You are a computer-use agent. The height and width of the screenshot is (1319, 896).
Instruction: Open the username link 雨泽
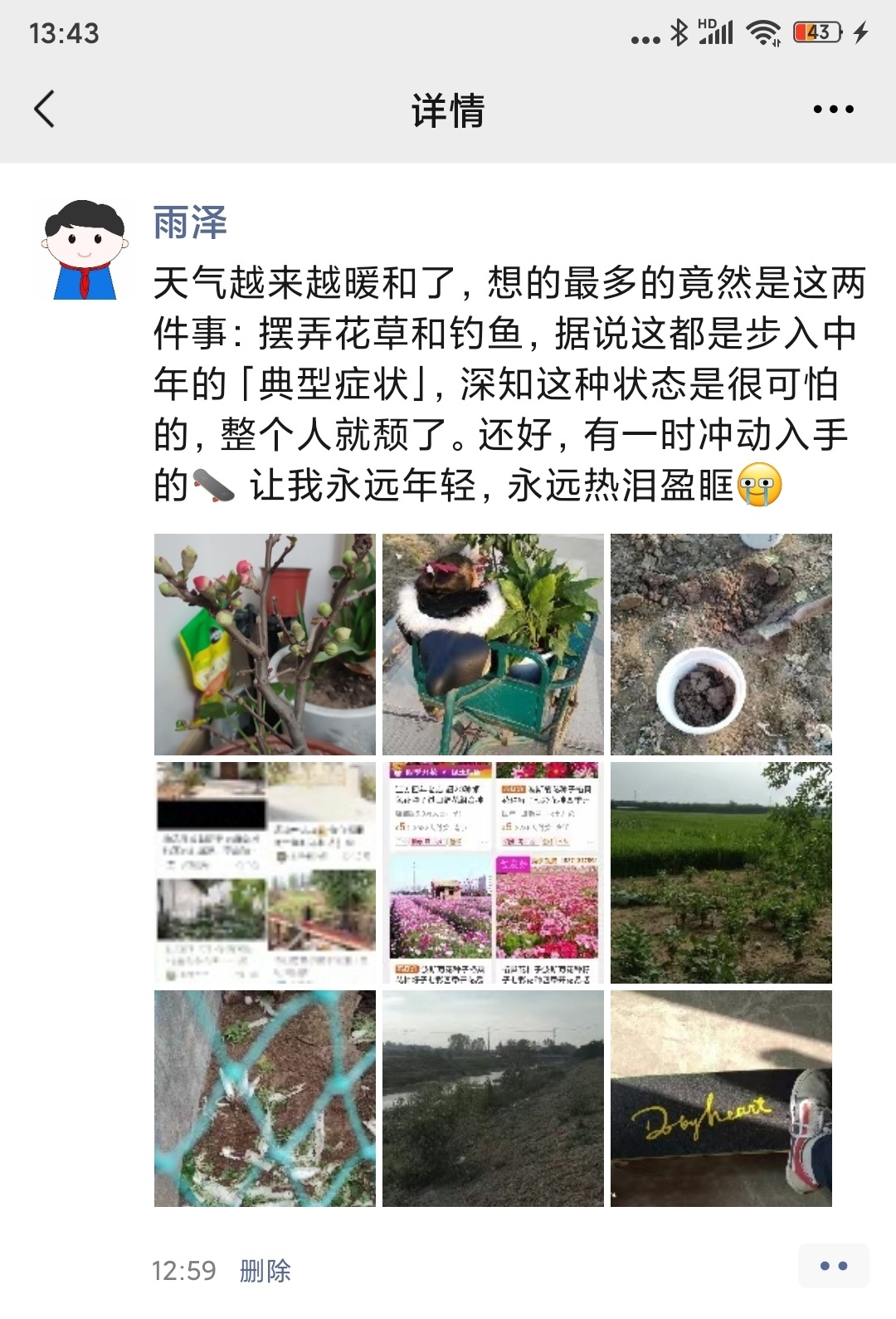190,223
